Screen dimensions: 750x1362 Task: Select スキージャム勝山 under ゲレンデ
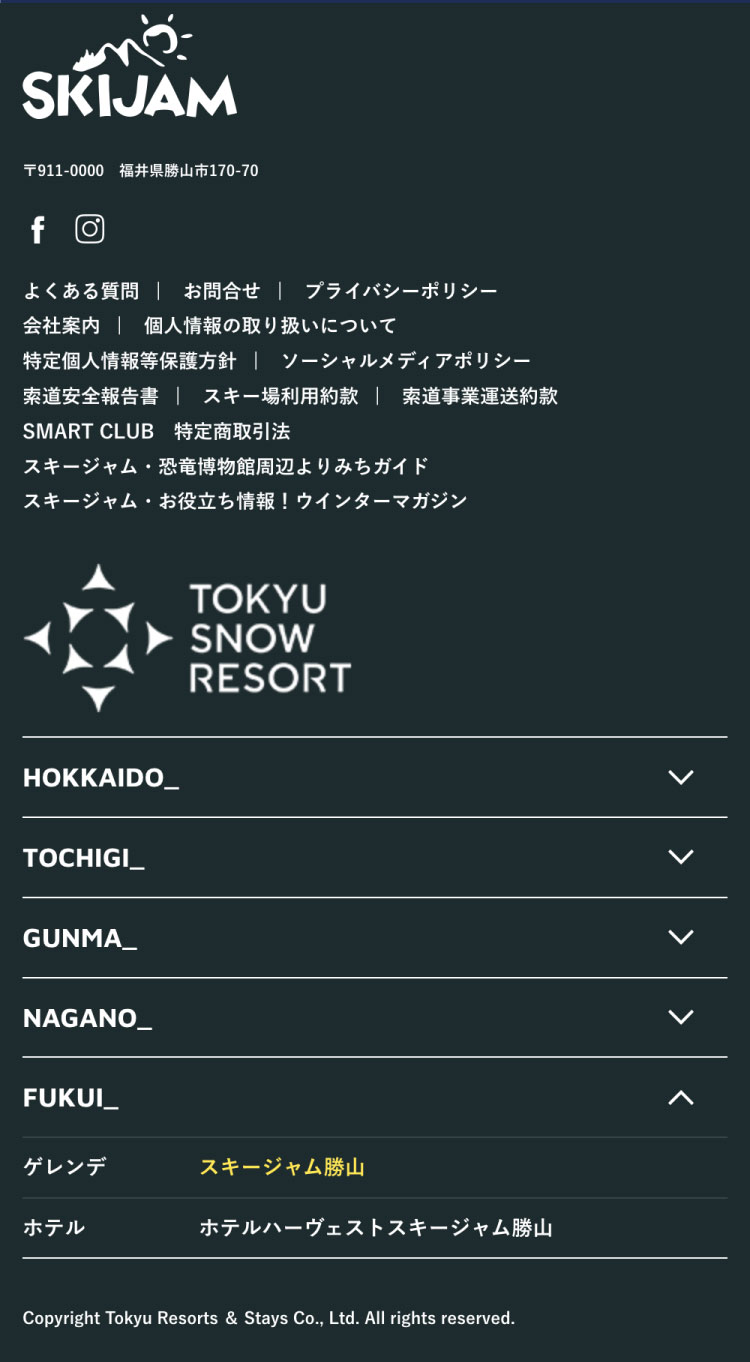tap(282, 1167)
